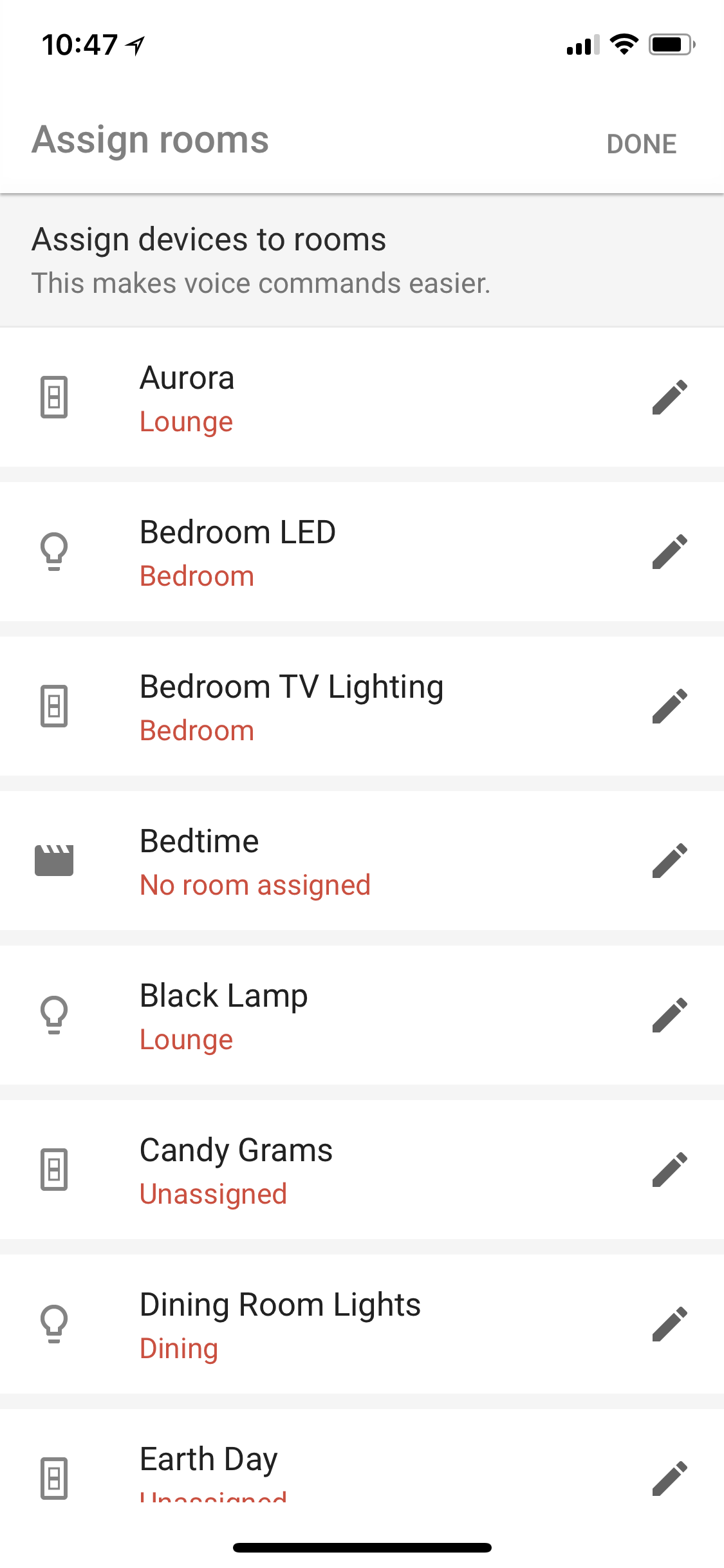
Task: Tap DONE to finish assigning rooms
Action: (x=641, y=144)
